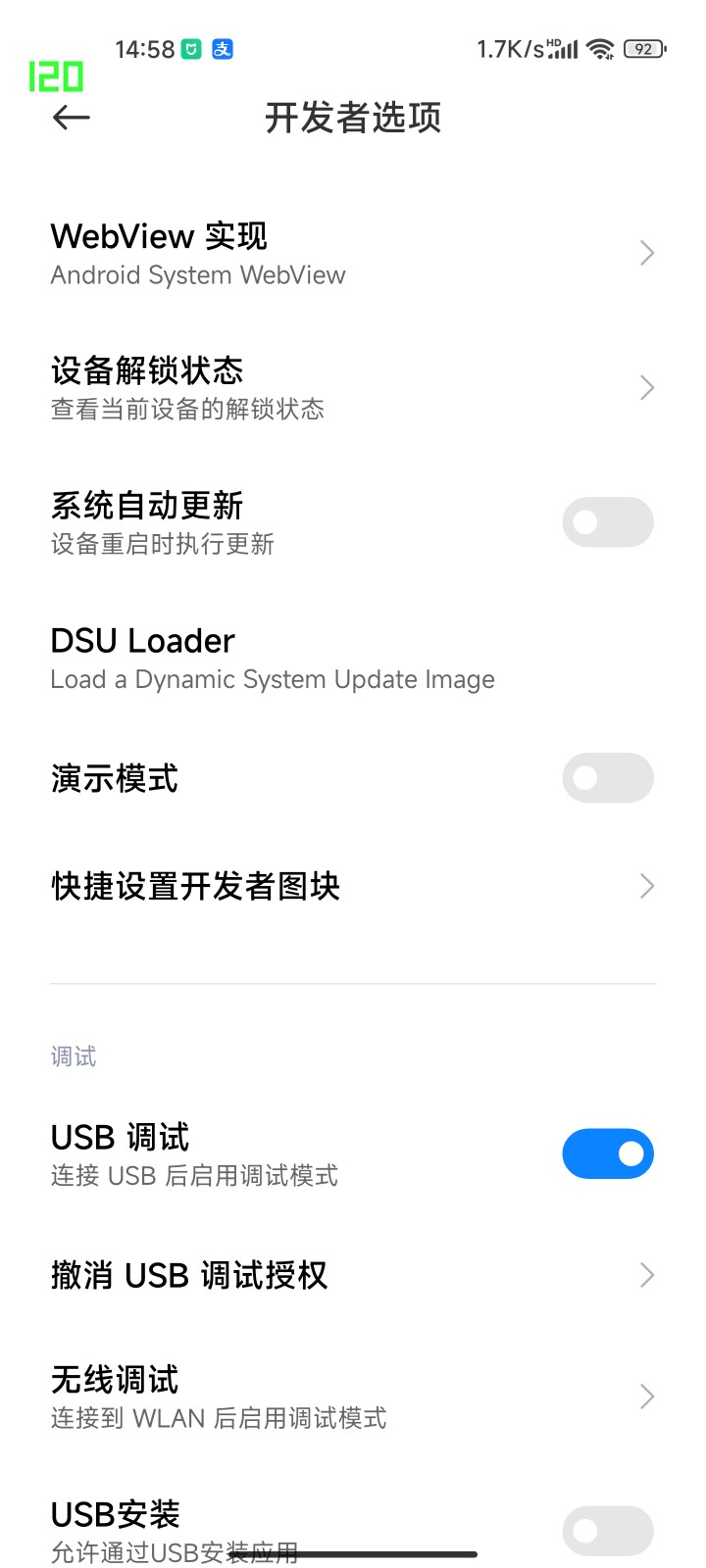This screenshot has height=1568, width=706.
Task: Turn on 演示模式
Action: pos(607,778)
